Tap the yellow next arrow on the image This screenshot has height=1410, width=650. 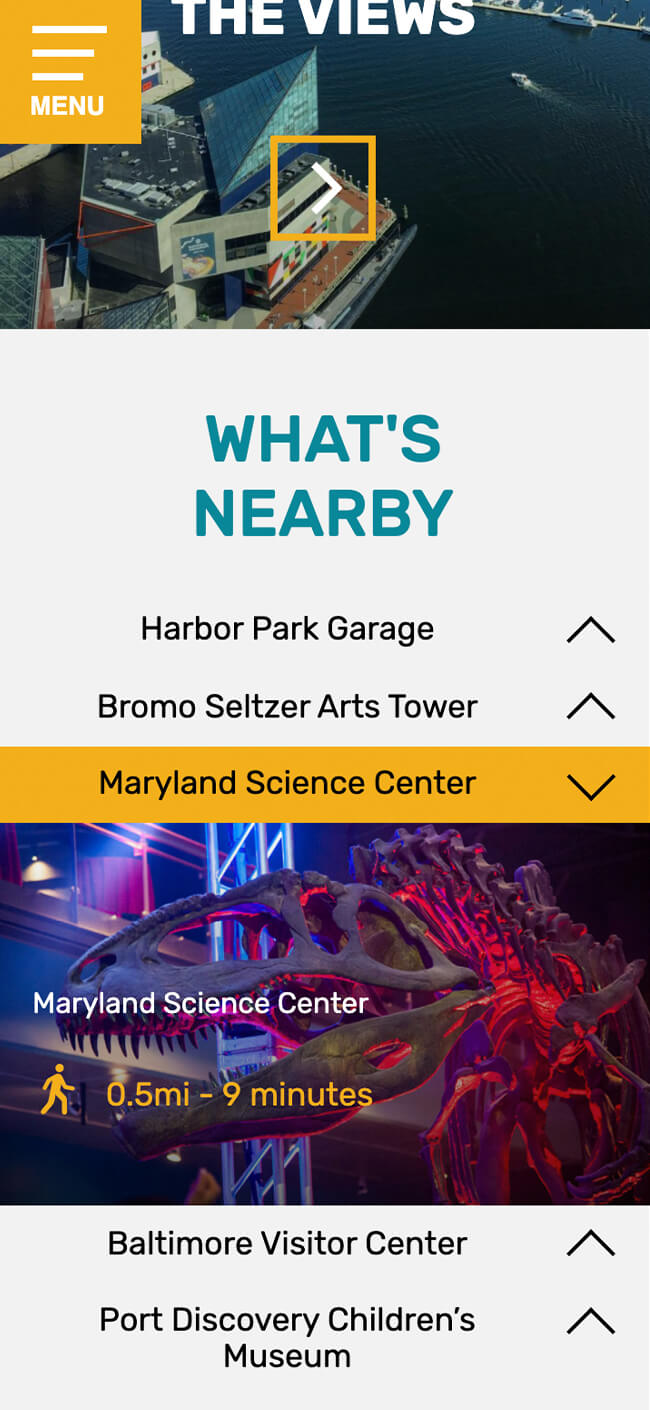click(x=323, y=188)
